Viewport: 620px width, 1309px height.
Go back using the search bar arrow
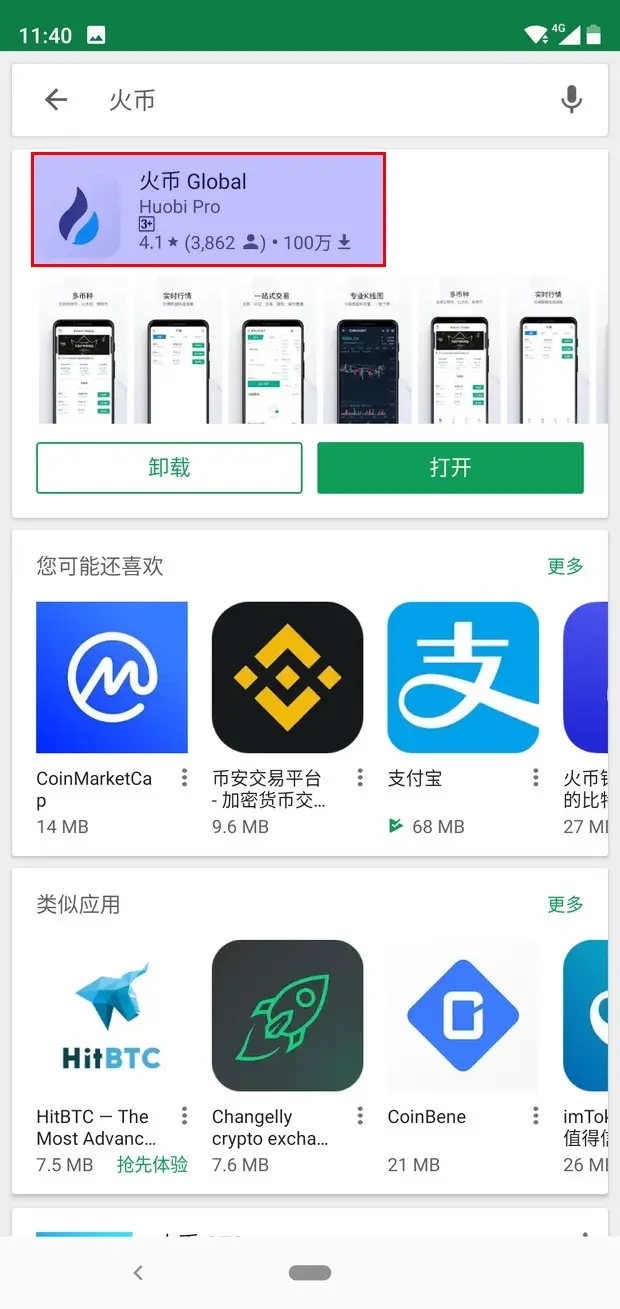pyautogui.click(x=56, y=100)
